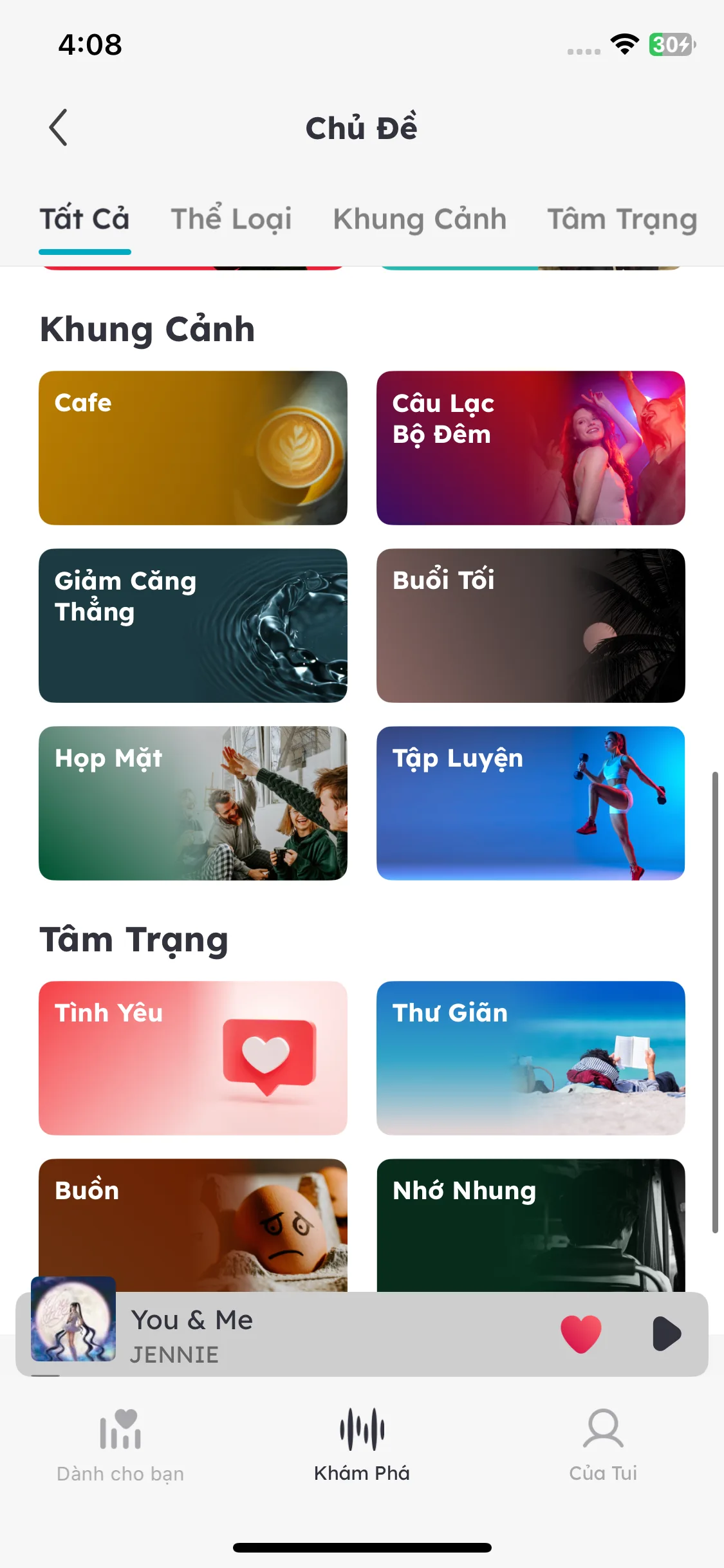Play You & Me by JENNIE
The width and height of the screenshot is (724, 1568).
pos(666,1334)
